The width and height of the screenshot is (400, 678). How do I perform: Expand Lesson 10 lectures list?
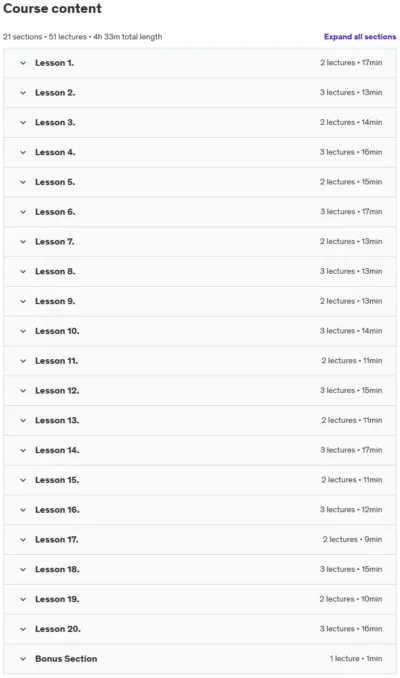pos(200,331)
